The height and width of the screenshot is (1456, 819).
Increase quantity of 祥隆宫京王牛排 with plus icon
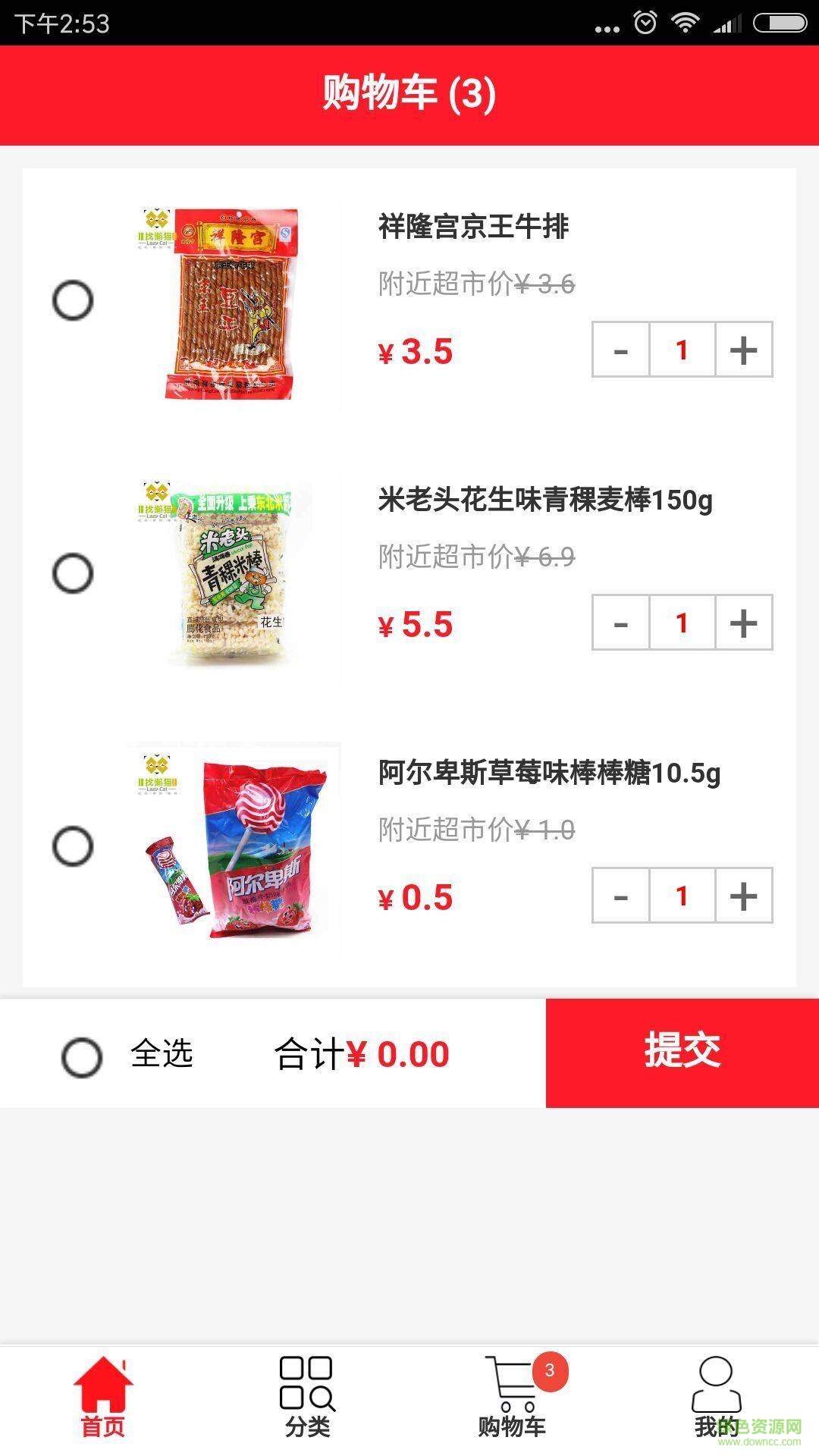tap(742, 349)
